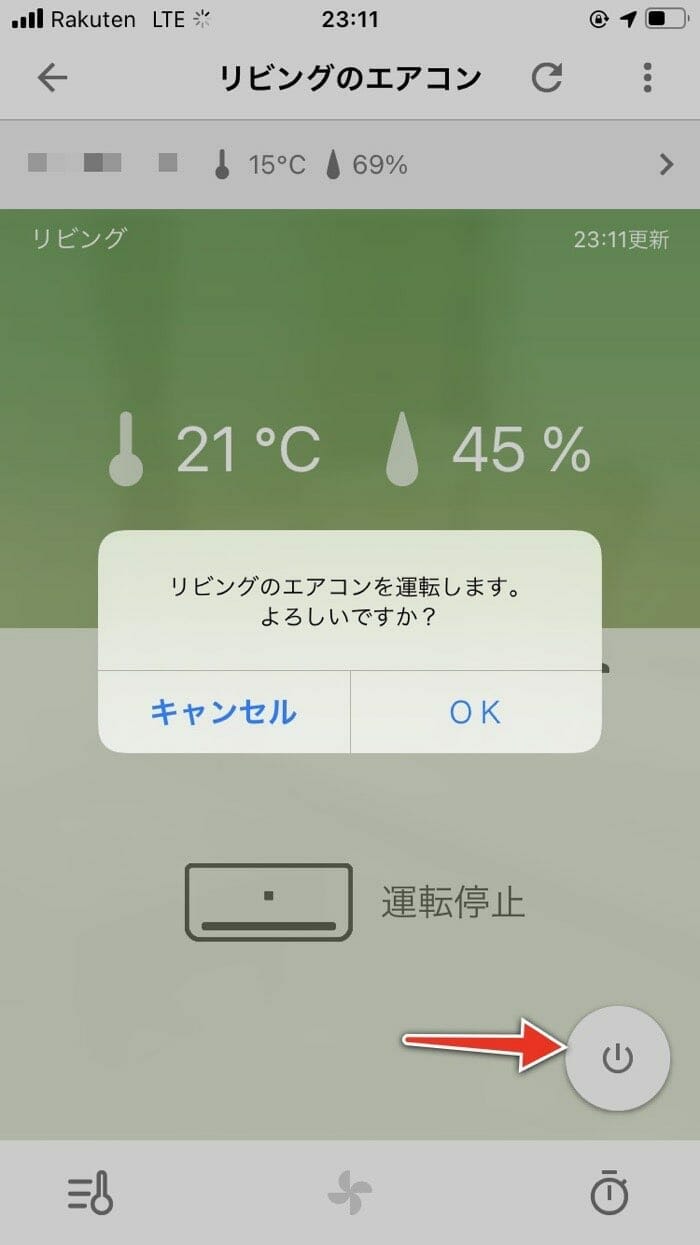700x1245 pixels.
Task: Refresh the air conditioner status
Action: click(x=547, y=78)
